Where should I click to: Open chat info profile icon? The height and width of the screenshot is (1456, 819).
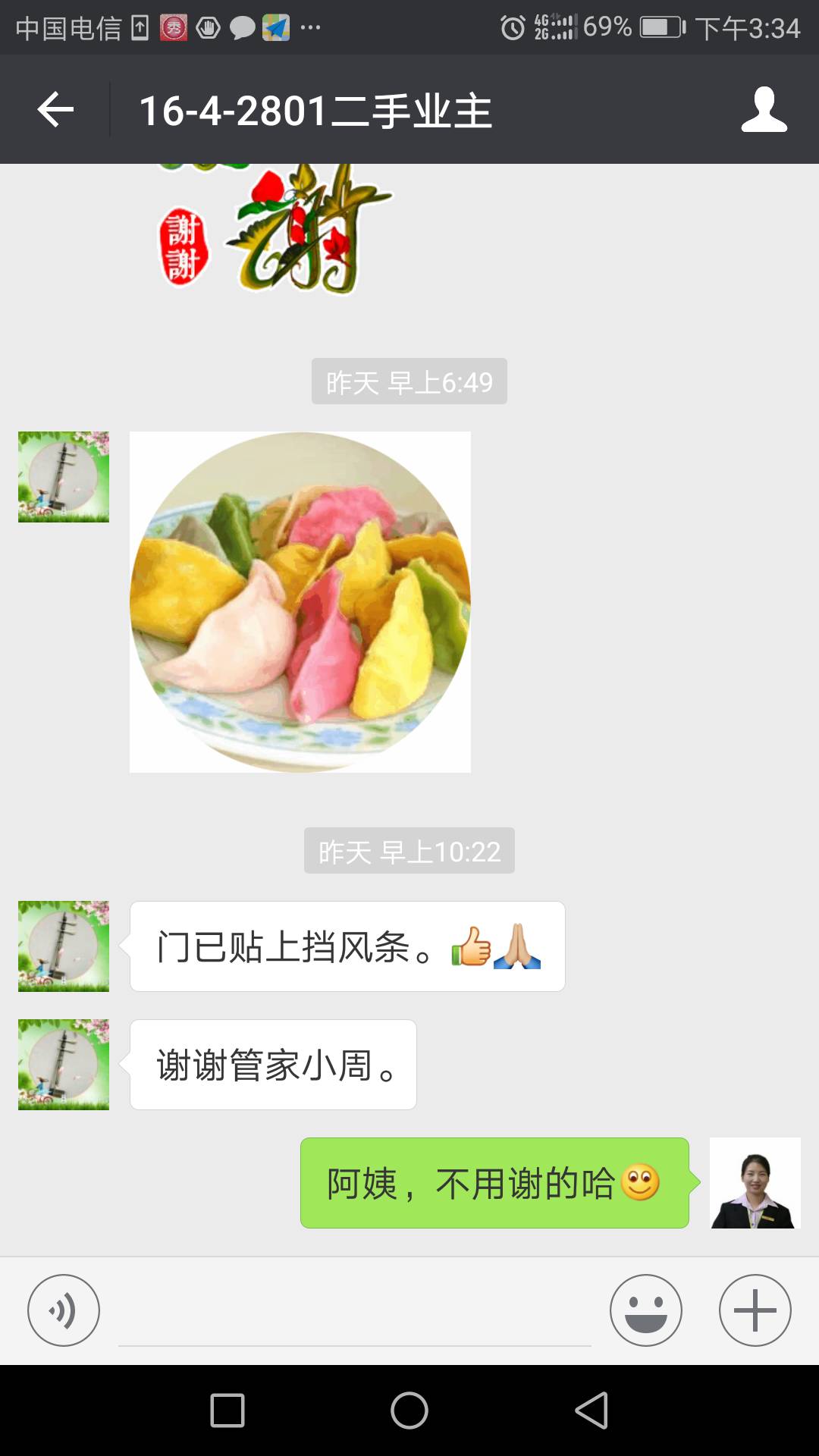764,110
